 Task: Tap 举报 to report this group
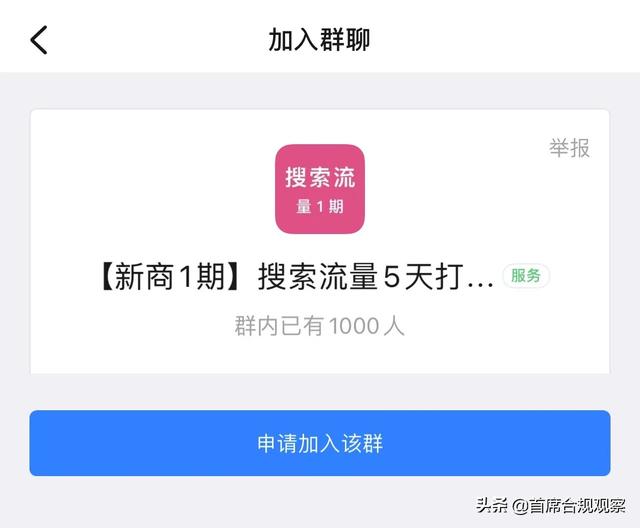[x=569, y=148]
